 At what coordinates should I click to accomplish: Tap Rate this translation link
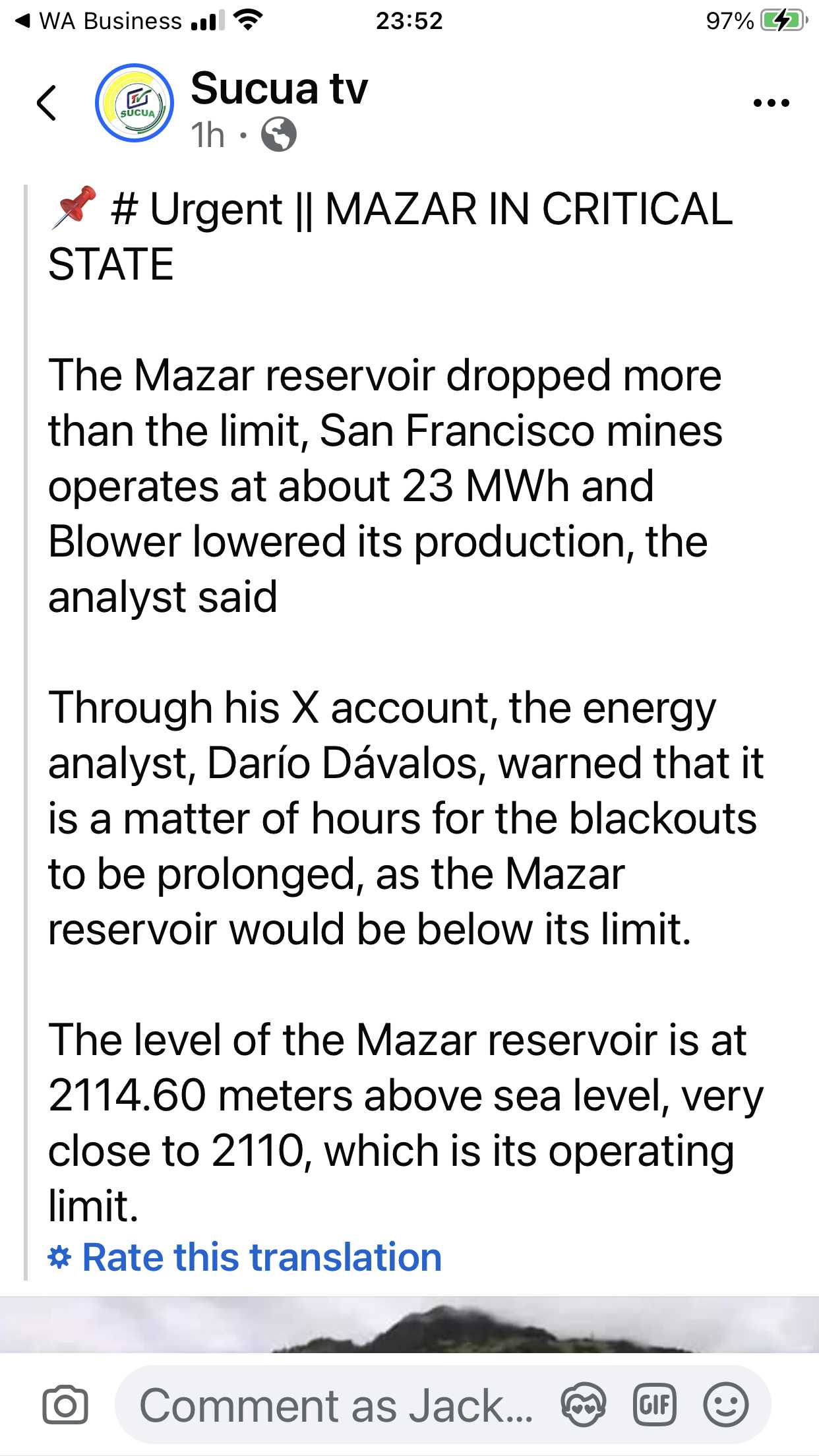click(245, 1257)
